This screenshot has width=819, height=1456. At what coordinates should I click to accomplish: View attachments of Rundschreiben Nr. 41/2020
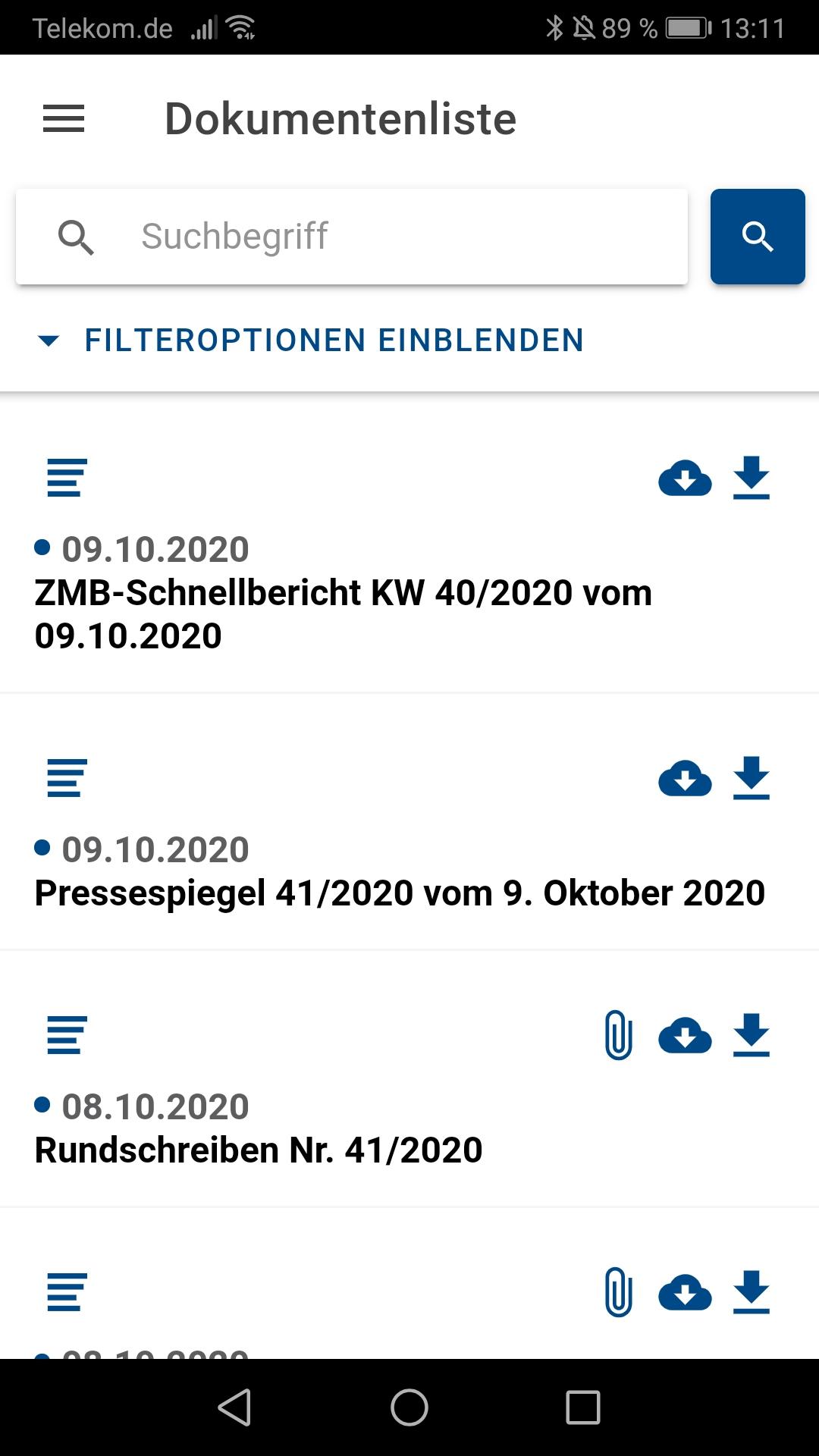618,1036
